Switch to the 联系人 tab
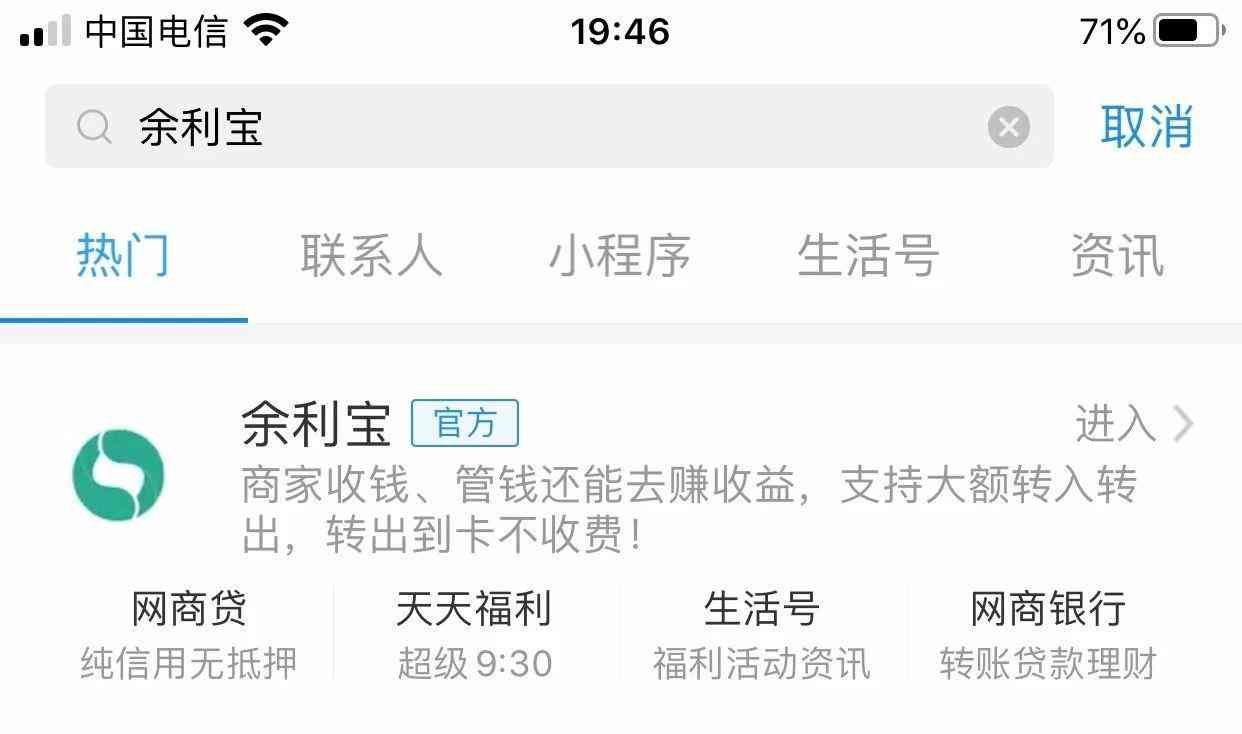 (x=371, y=256)
